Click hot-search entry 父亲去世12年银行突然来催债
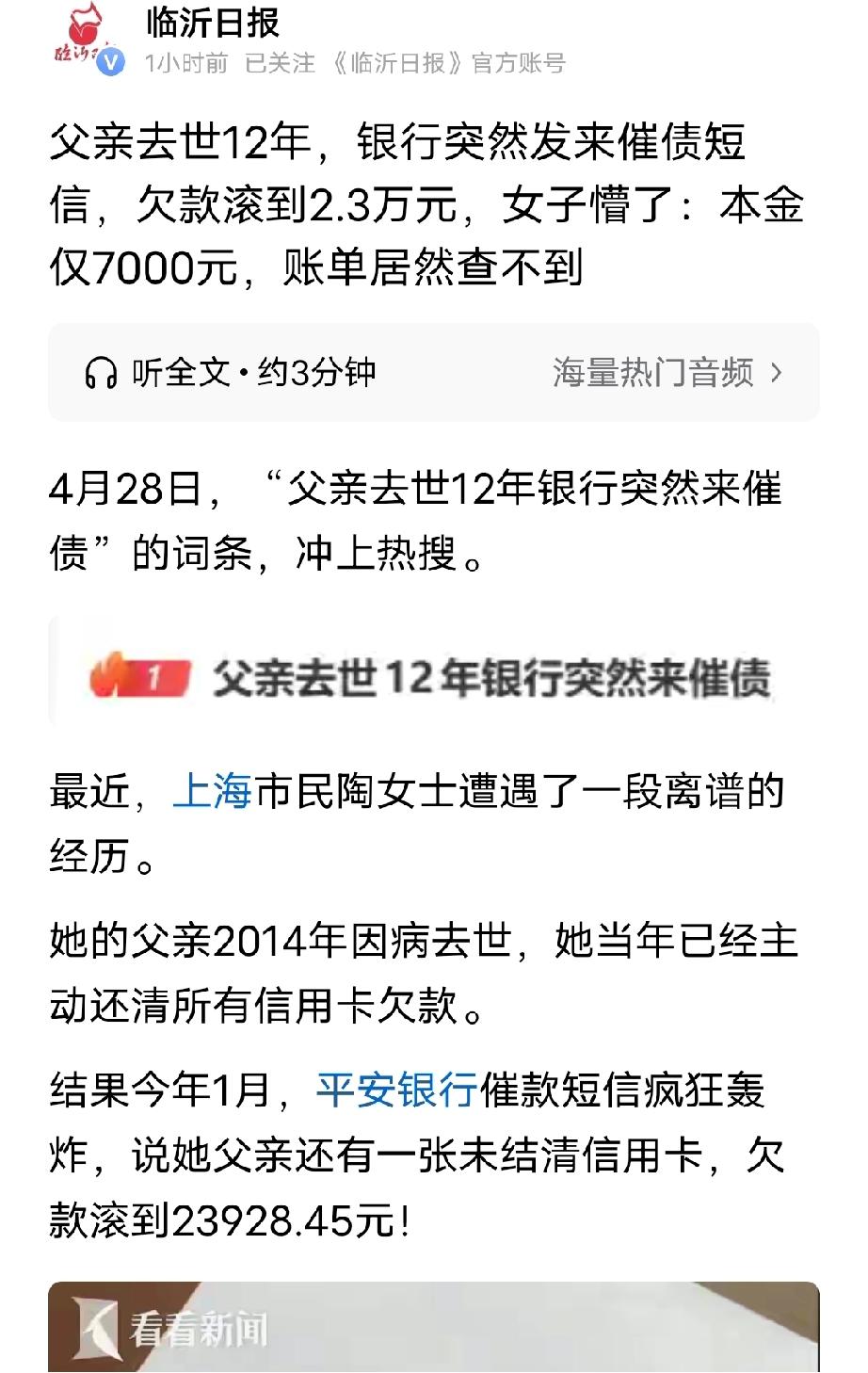 pyautogui.click(x=499, y=676)
